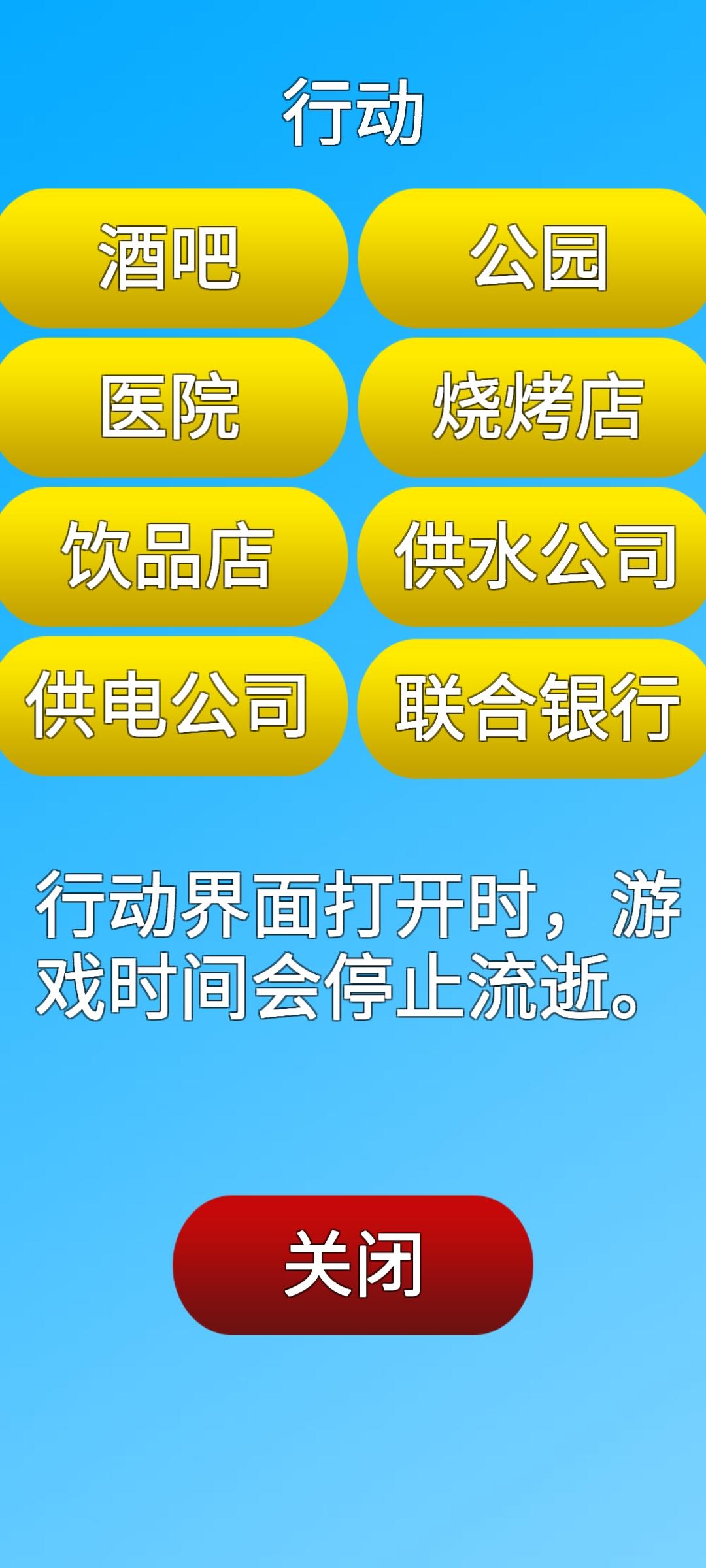Select the first button in the left column

tap(173, 258)
